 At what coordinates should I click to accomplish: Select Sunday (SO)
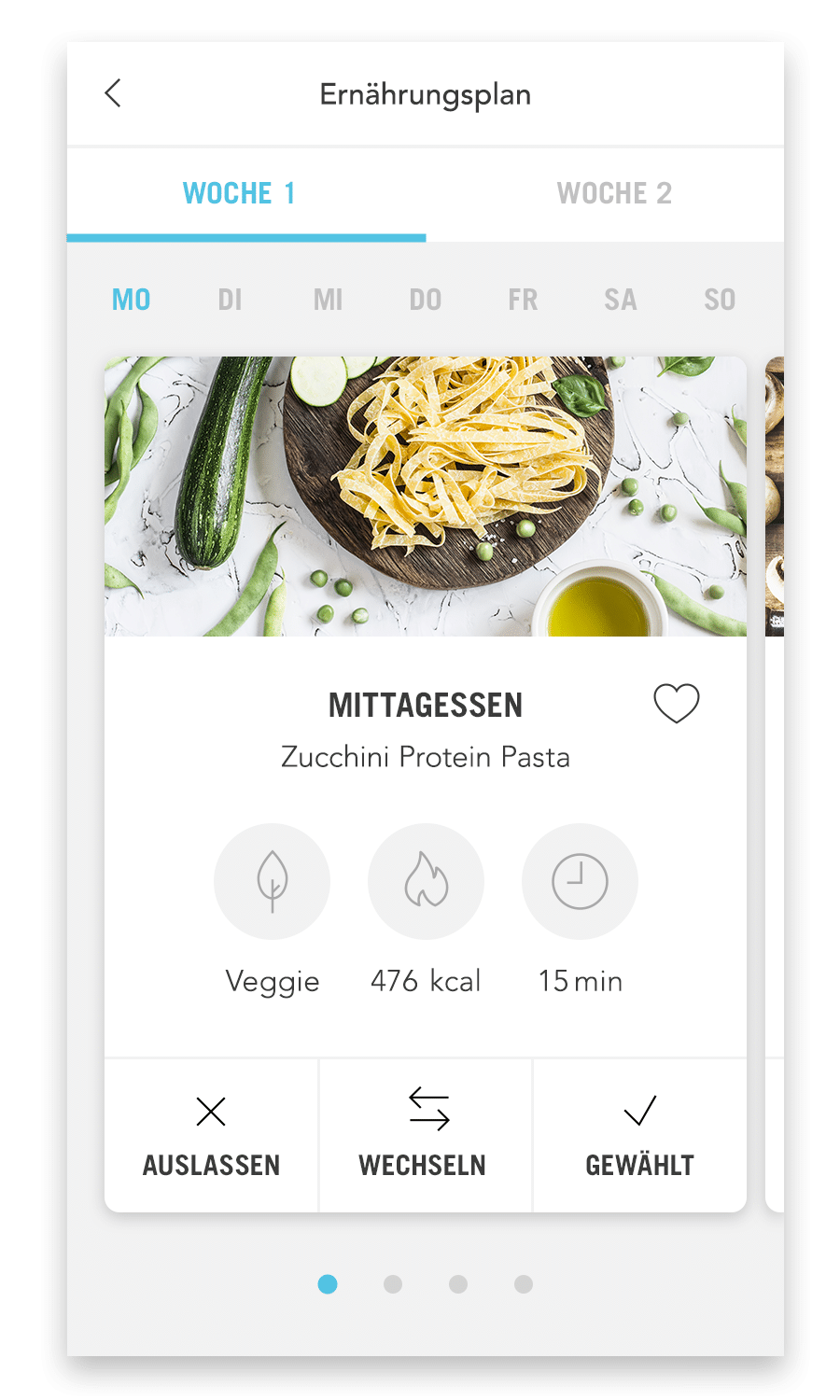tap(720, 300)
